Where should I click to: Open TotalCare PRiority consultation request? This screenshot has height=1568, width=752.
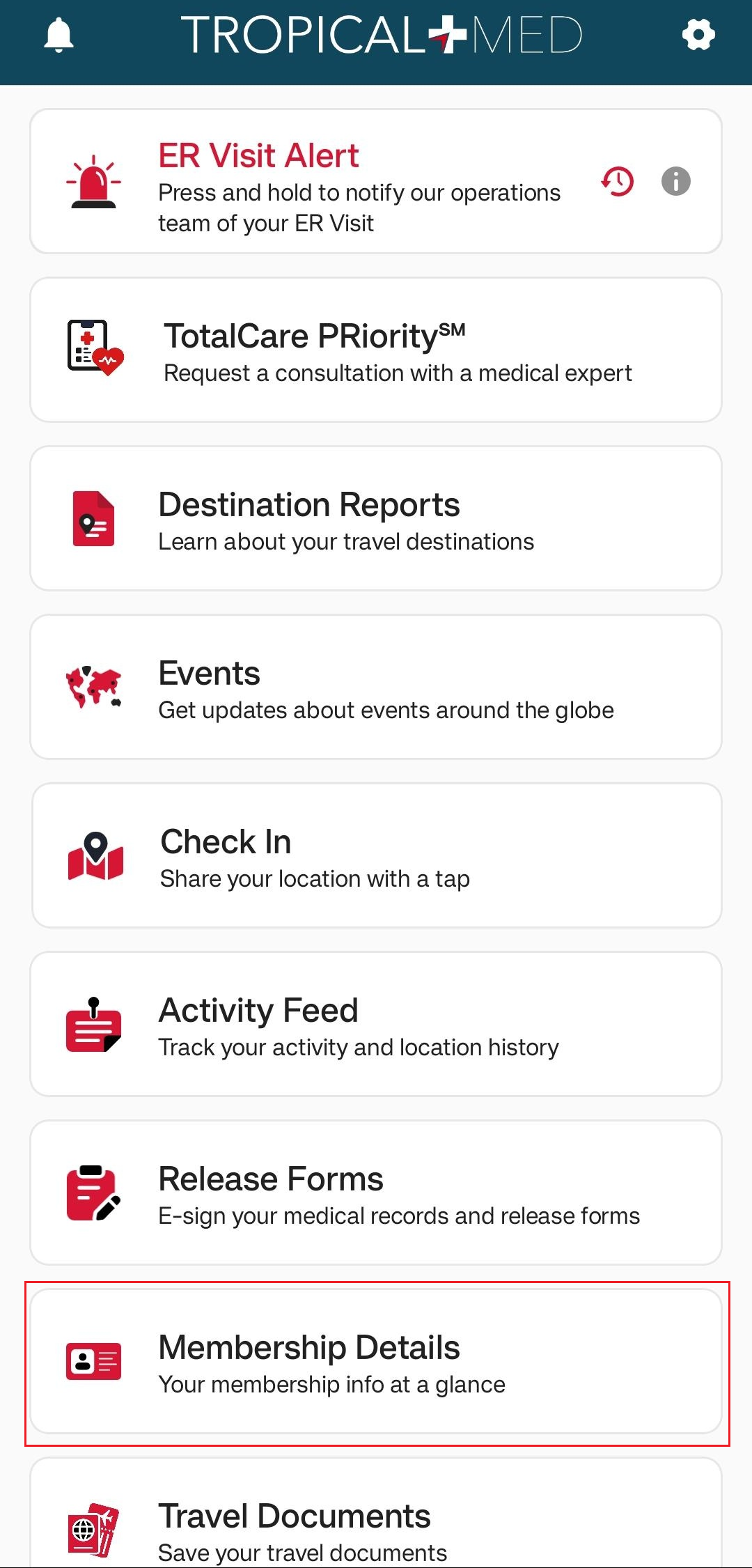pyautogui.click(x=376, y=350)
